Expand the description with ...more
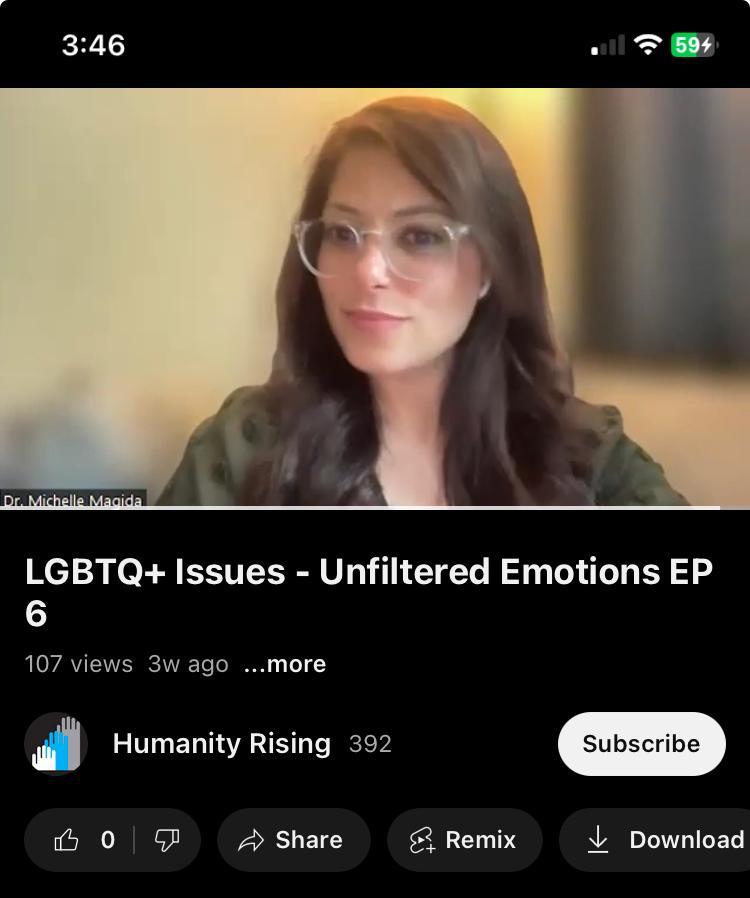The width and height of the screenshot is (750, 898). [285, 664]
